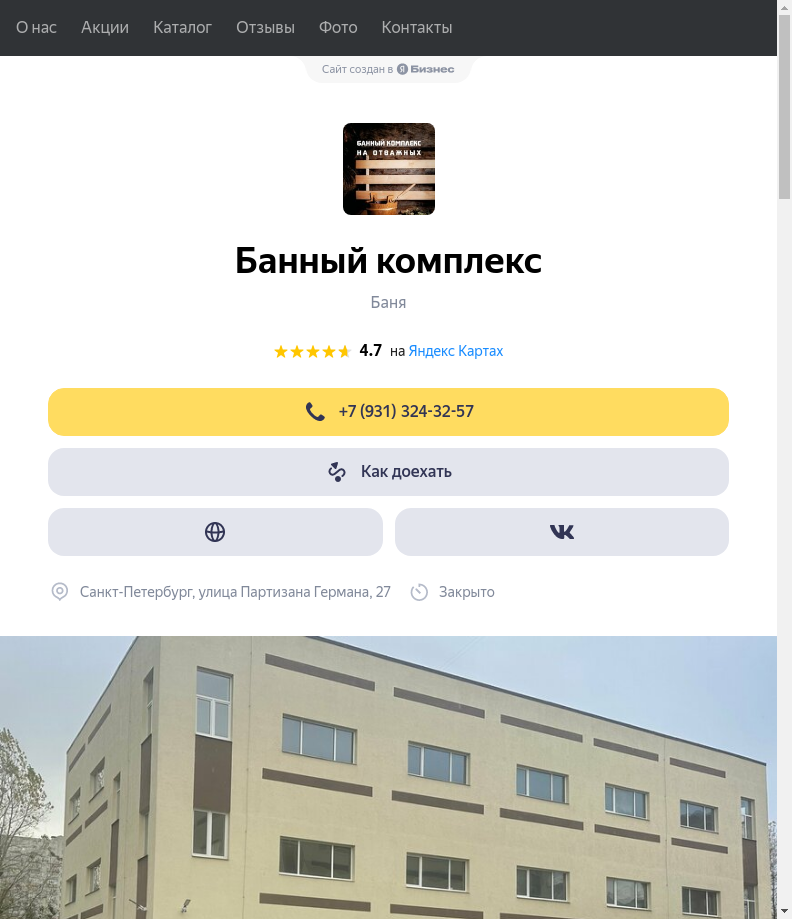Image resolution: width=792 pixels, height=919 pixels.
Task: Show the «Отзывы» section
Action: pyautogui.click(x=265, y=27)
